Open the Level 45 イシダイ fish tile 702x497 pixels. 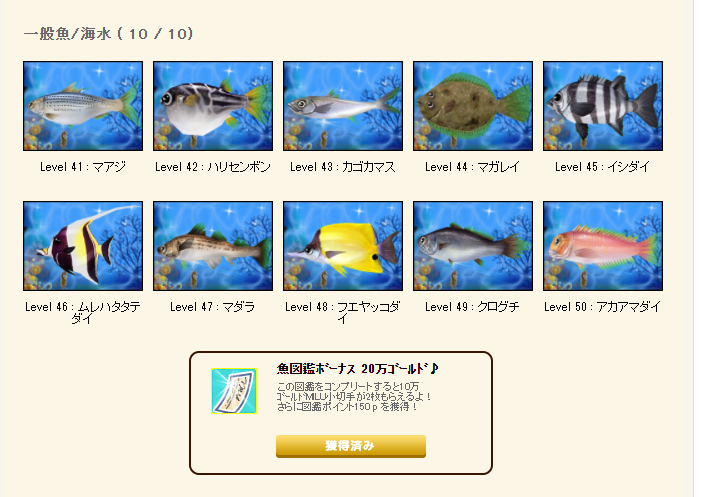click(603, 106)
